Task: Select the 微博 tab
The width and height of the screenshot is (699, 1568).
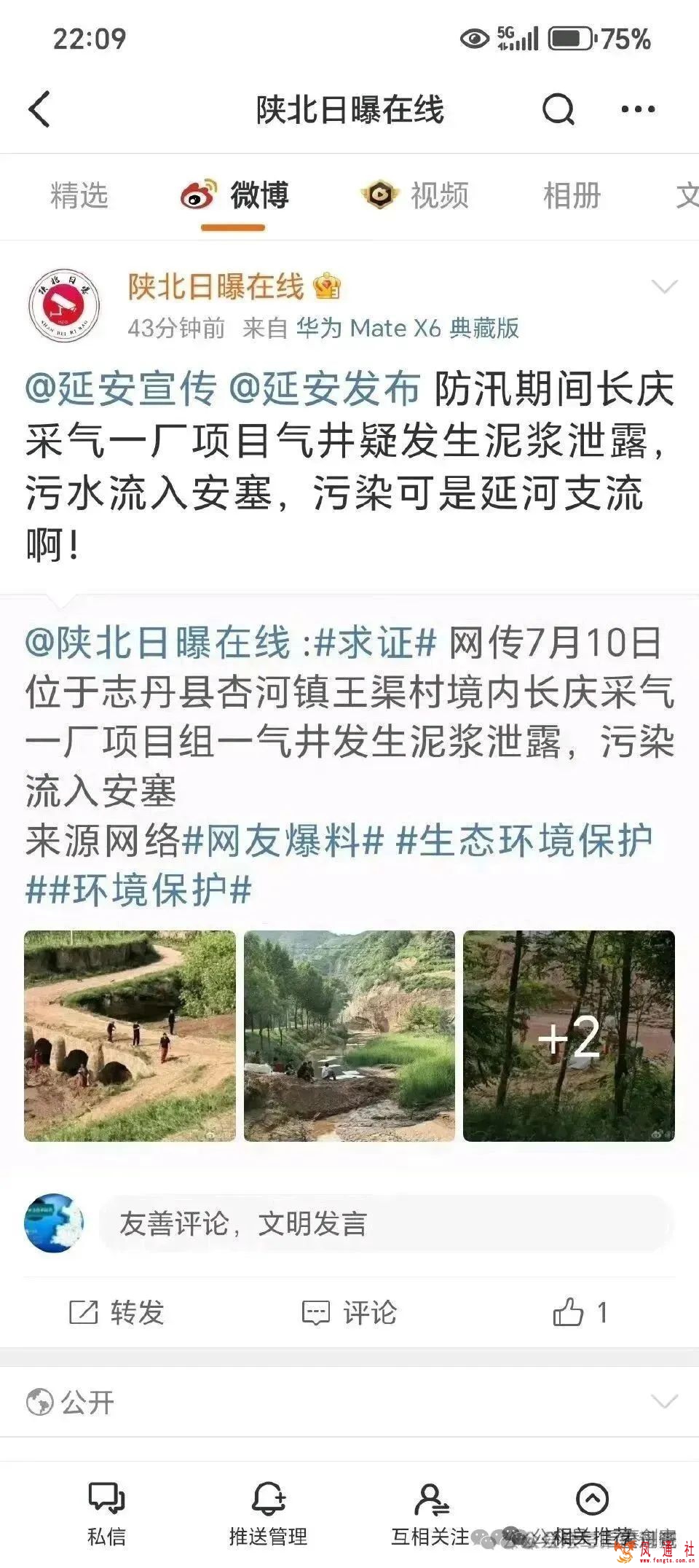Action: 234,195
